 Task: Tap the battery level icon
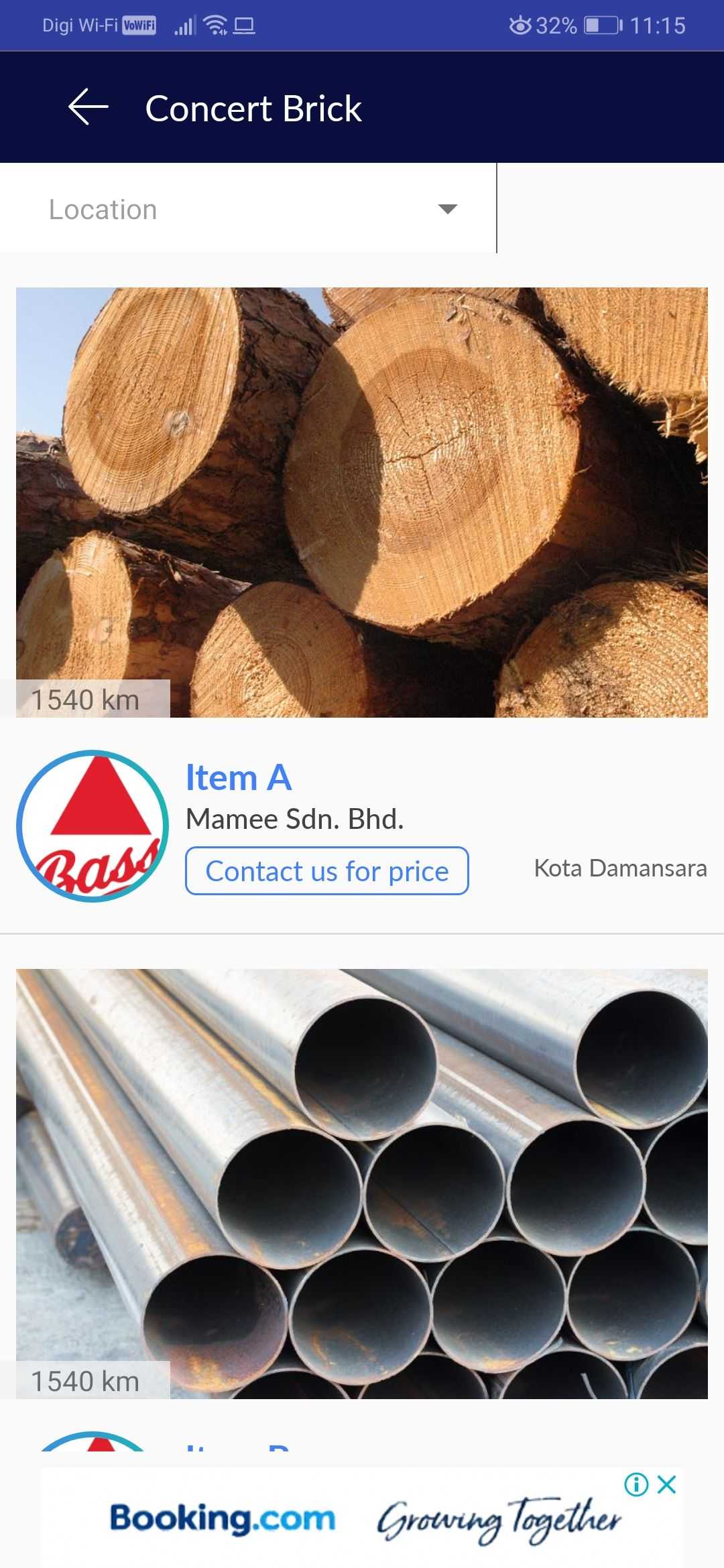point(600,25)
